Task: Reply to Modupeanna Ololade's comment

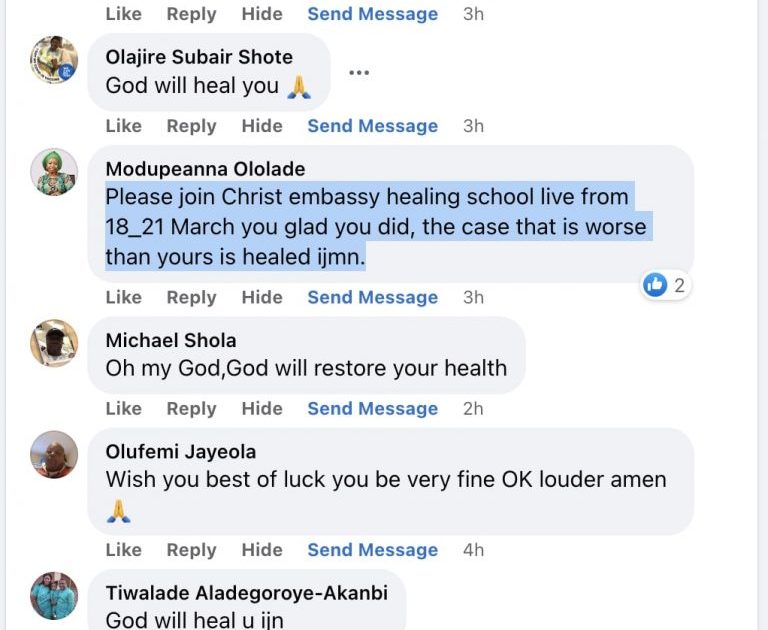Action: [191, 297]
